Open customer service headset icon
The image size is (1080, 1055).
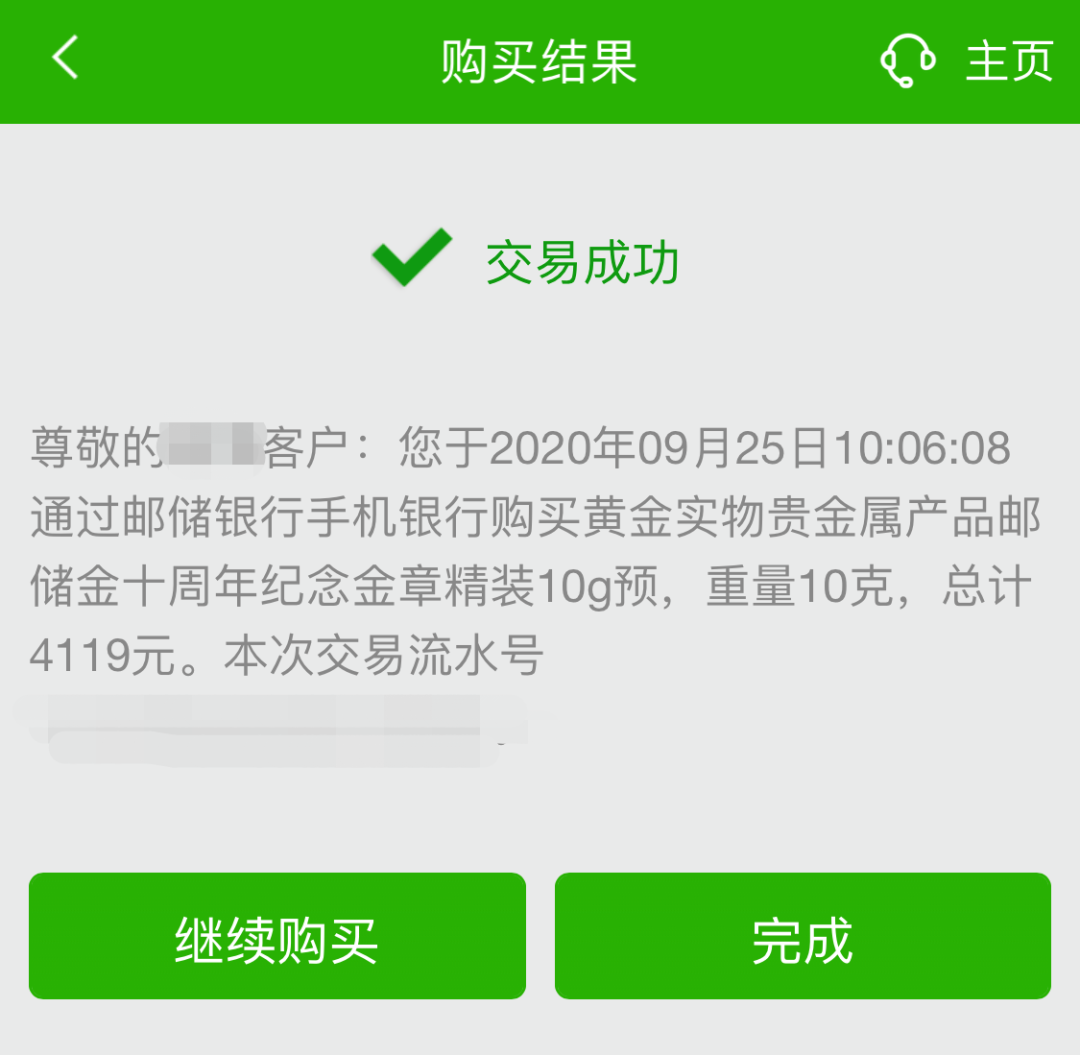(x=907, y=60)
